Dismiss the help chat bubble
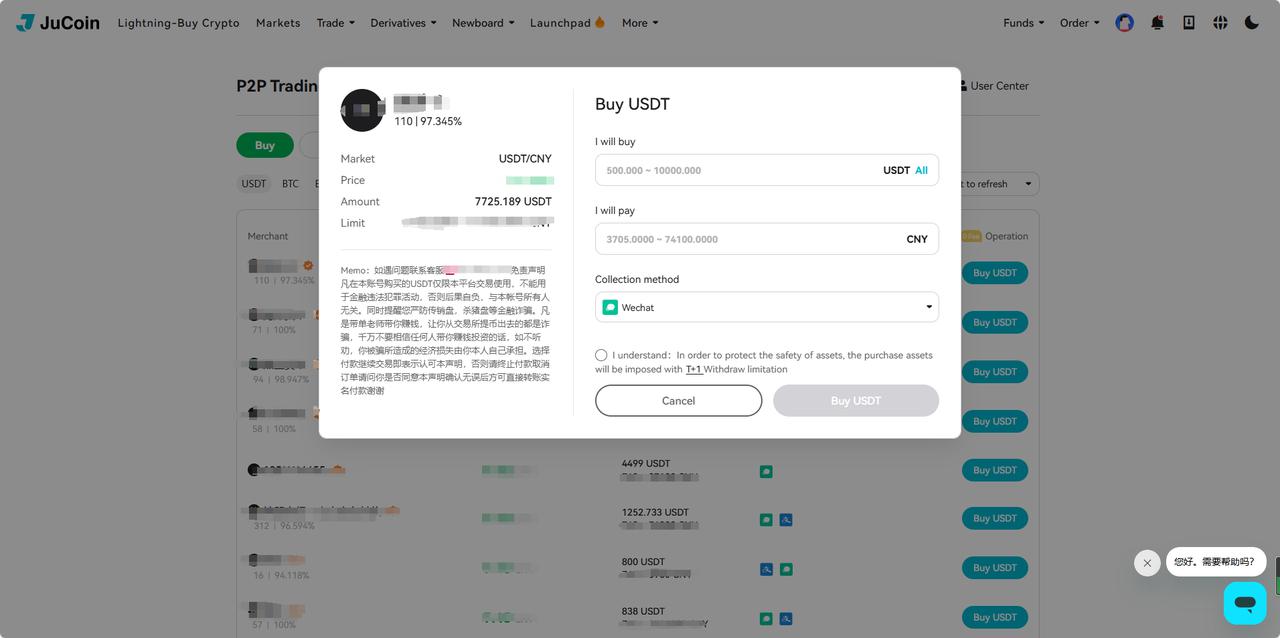The width and height of the screenshot is (1280, 638). (1147, 563)
